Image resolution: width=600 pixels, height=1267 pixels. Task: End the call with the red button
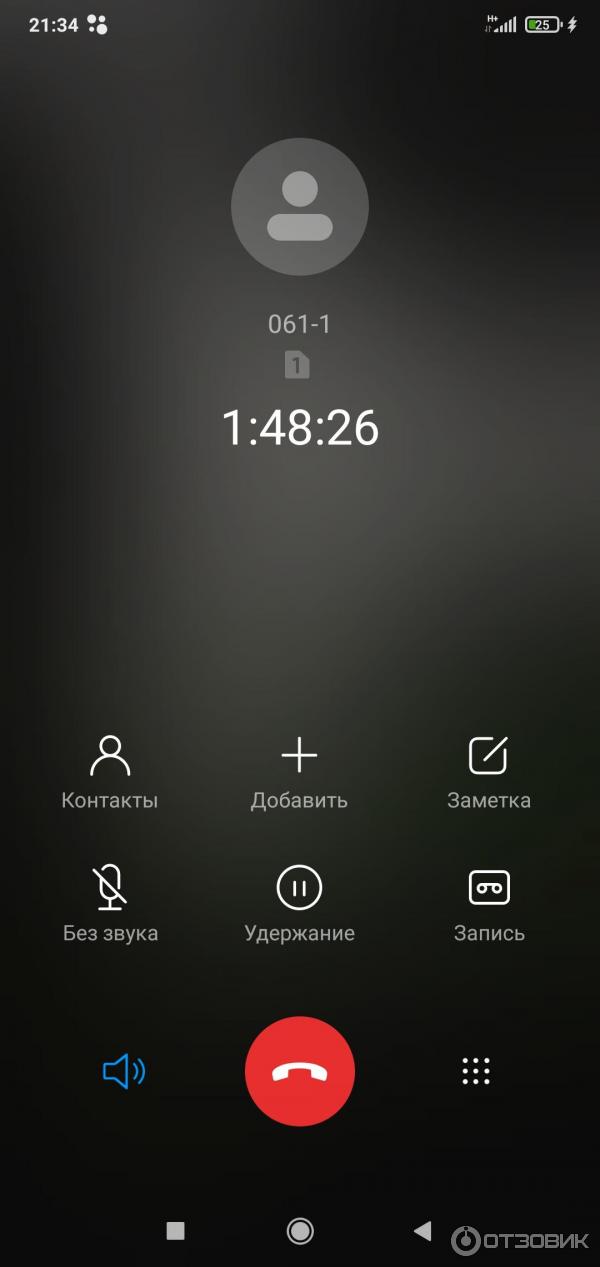point(300,1071)
